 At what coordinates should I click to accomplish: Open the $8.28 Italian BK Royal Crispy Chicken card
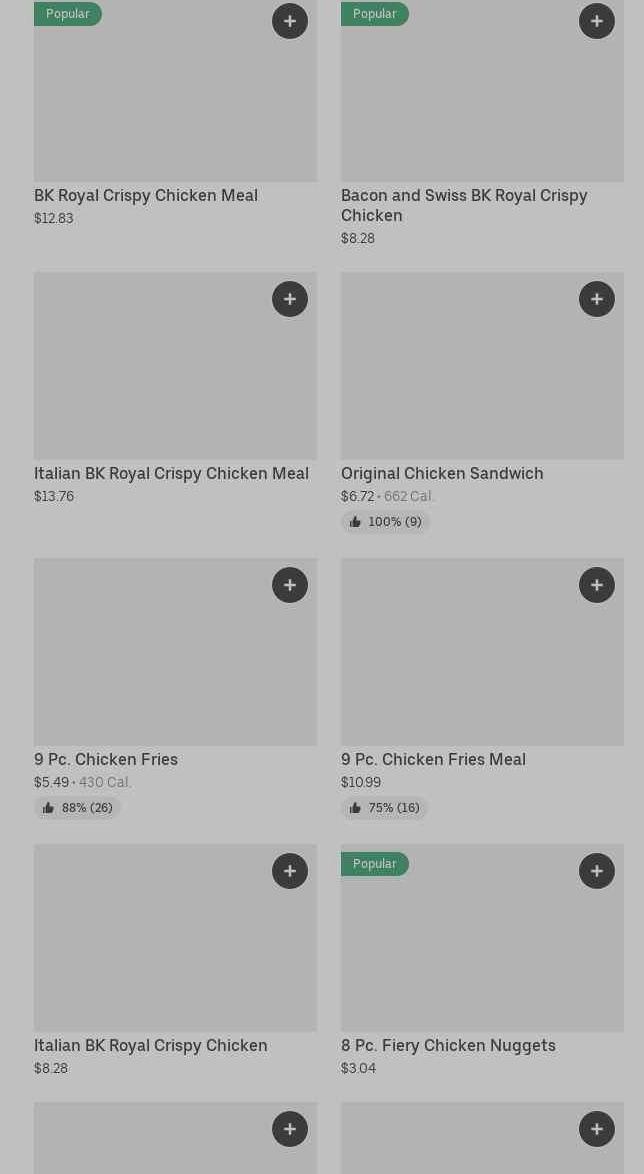(x=151, y=1045)
